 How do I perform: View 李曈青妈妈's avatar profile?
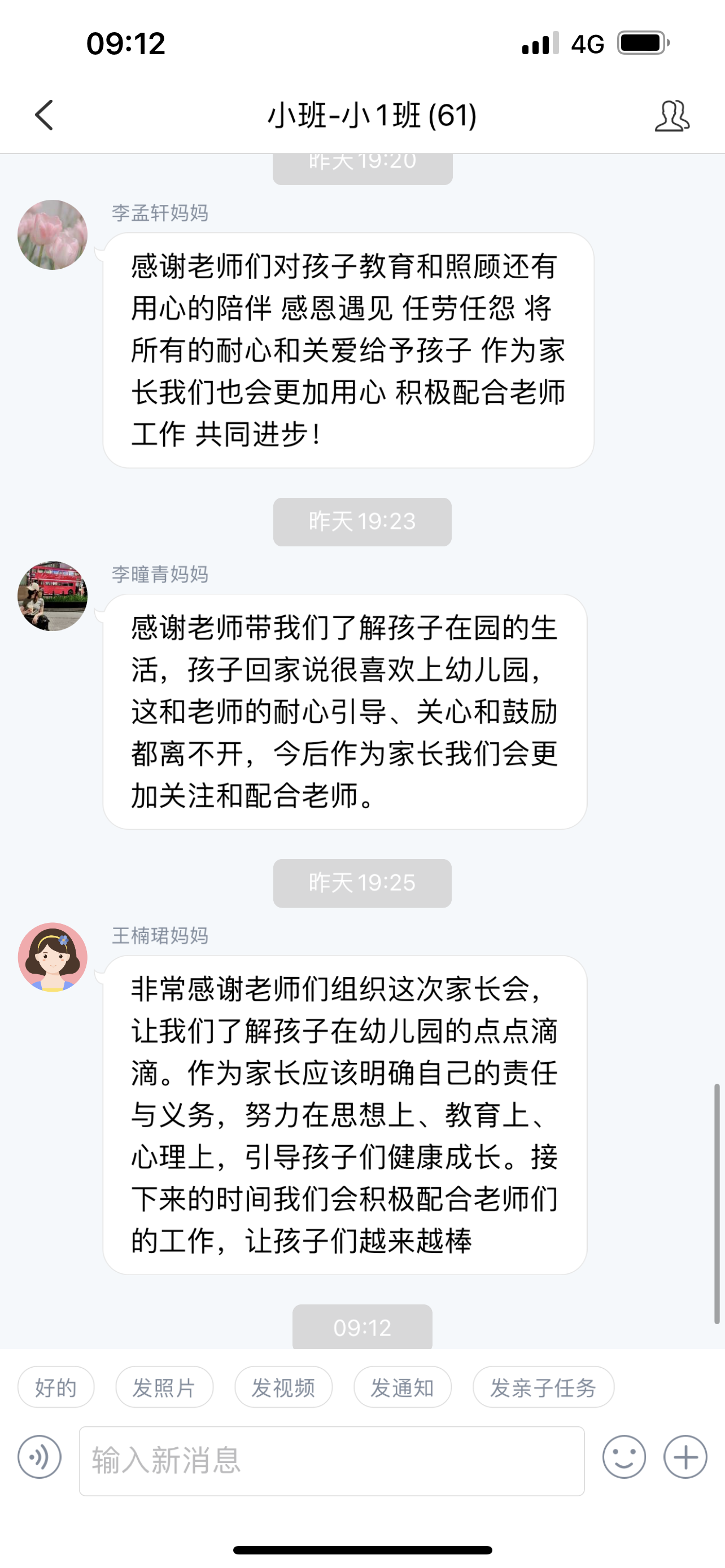[x=53, y=597]
